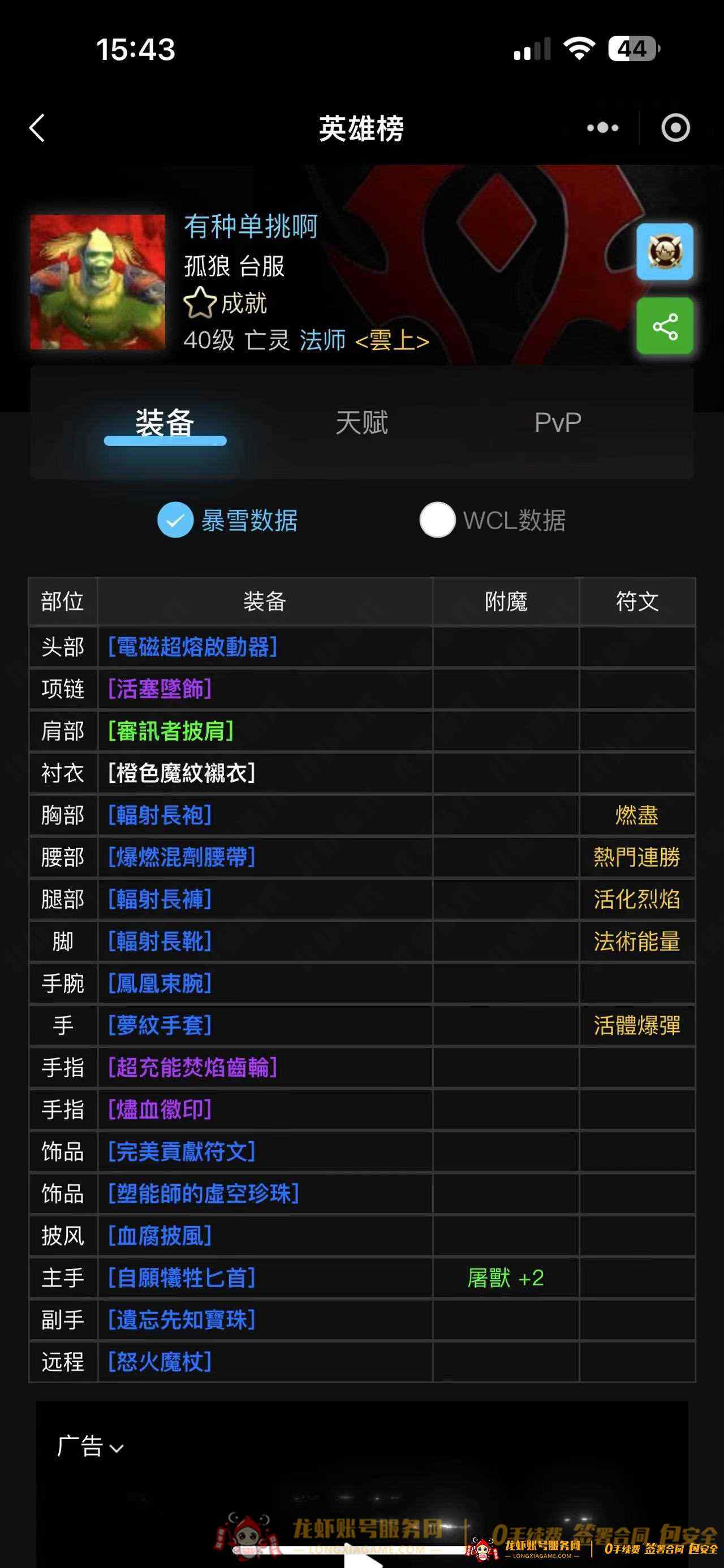The height and width of the screenshot is (1568, 724).
Task: View the 輻射長袍 chest item
Action: tap(160, 815)
